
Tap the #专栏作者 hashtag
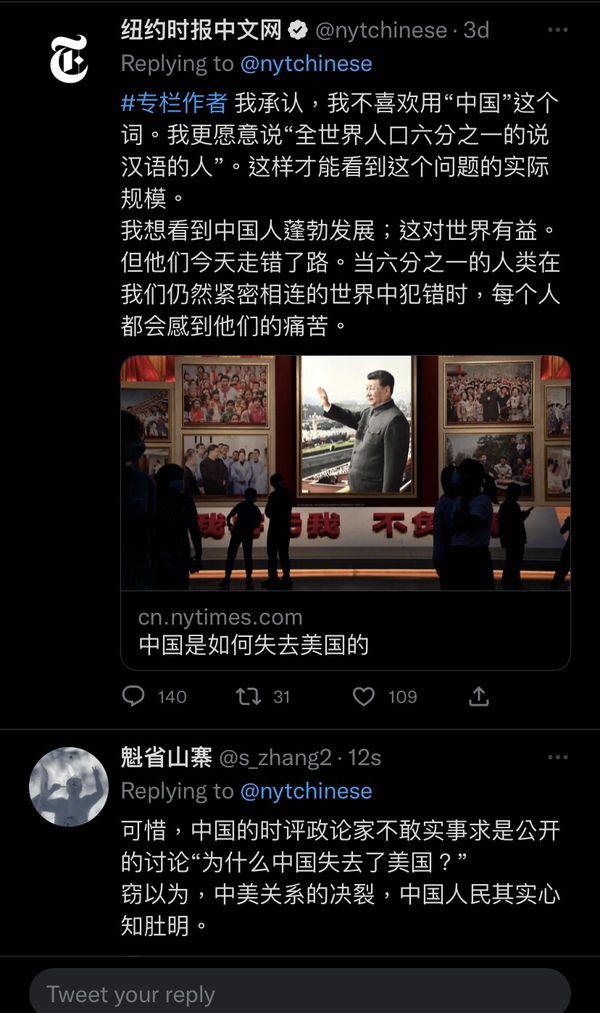174,102
